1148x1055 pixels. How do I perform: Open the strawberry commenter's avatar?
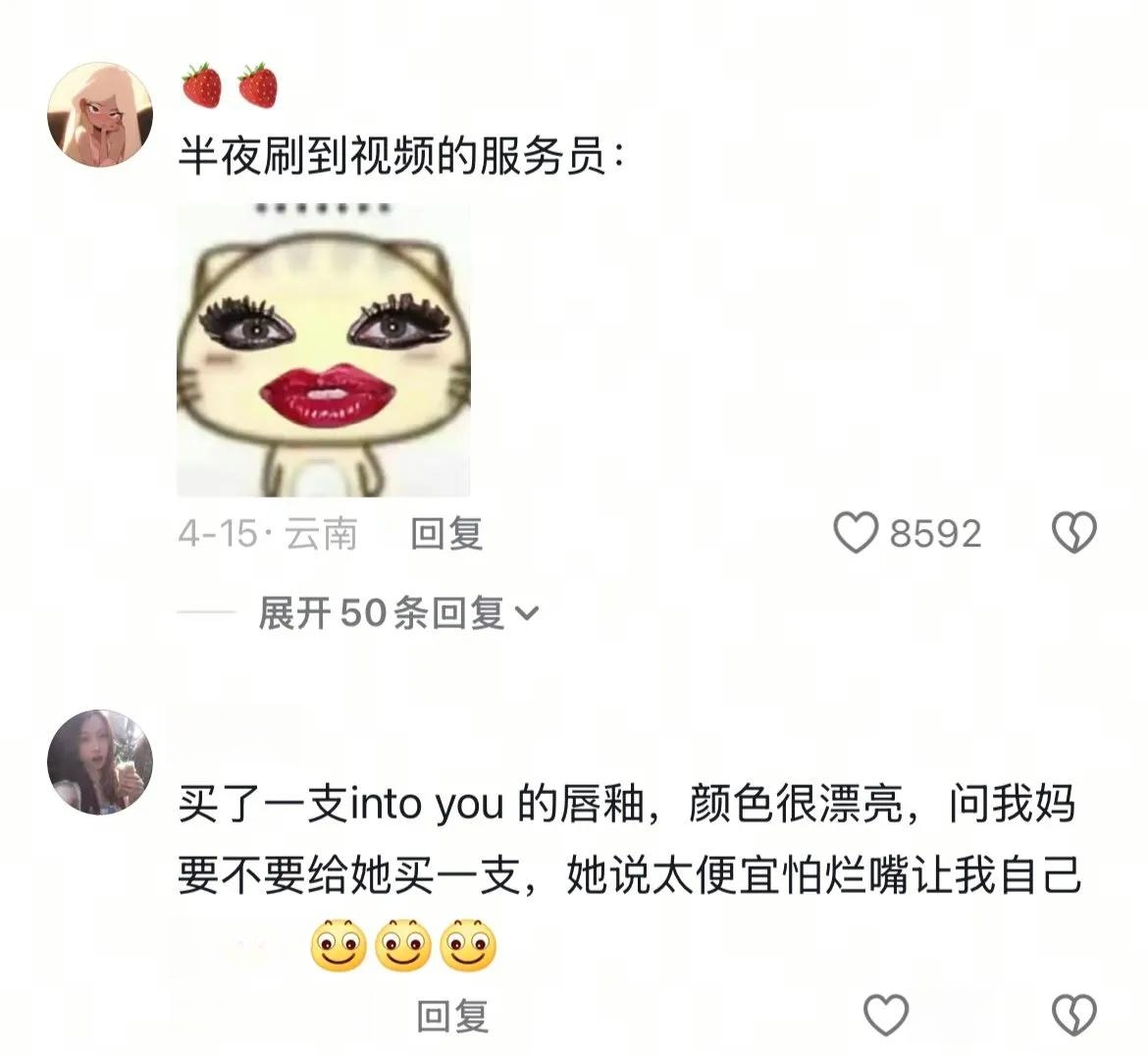[100, 115]
